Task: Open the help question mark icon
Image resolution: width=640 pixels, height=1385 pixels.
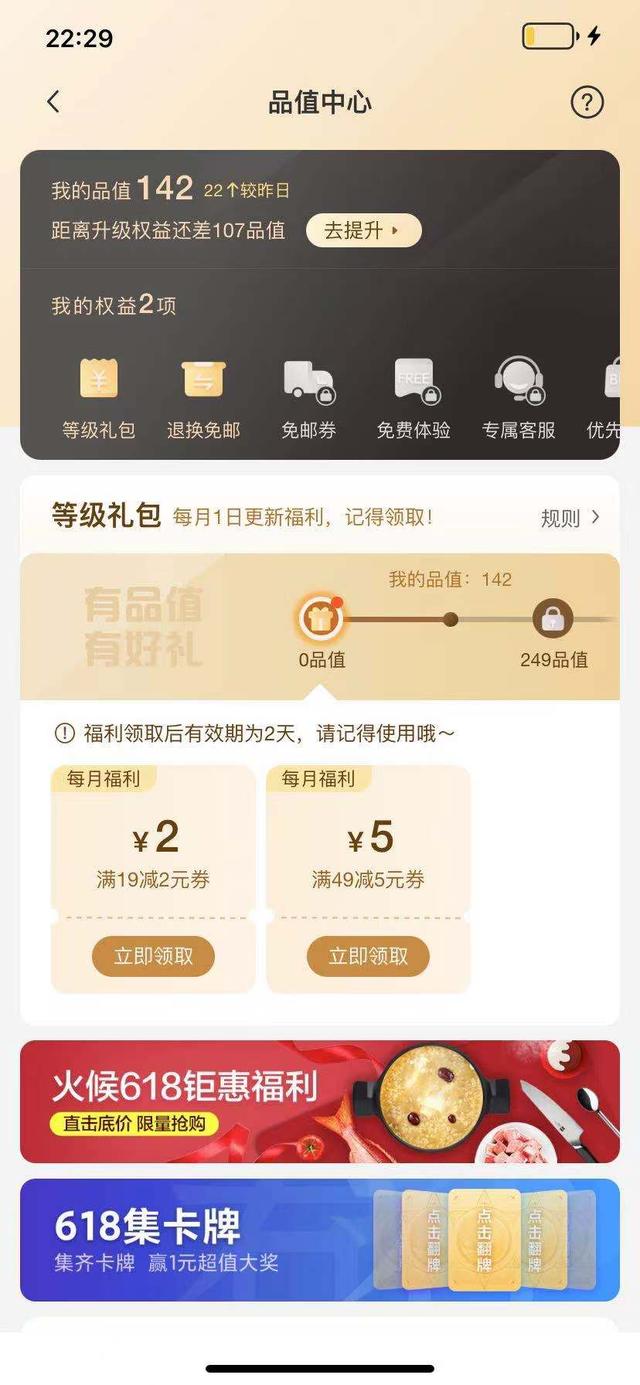Action: pos(587,102)
